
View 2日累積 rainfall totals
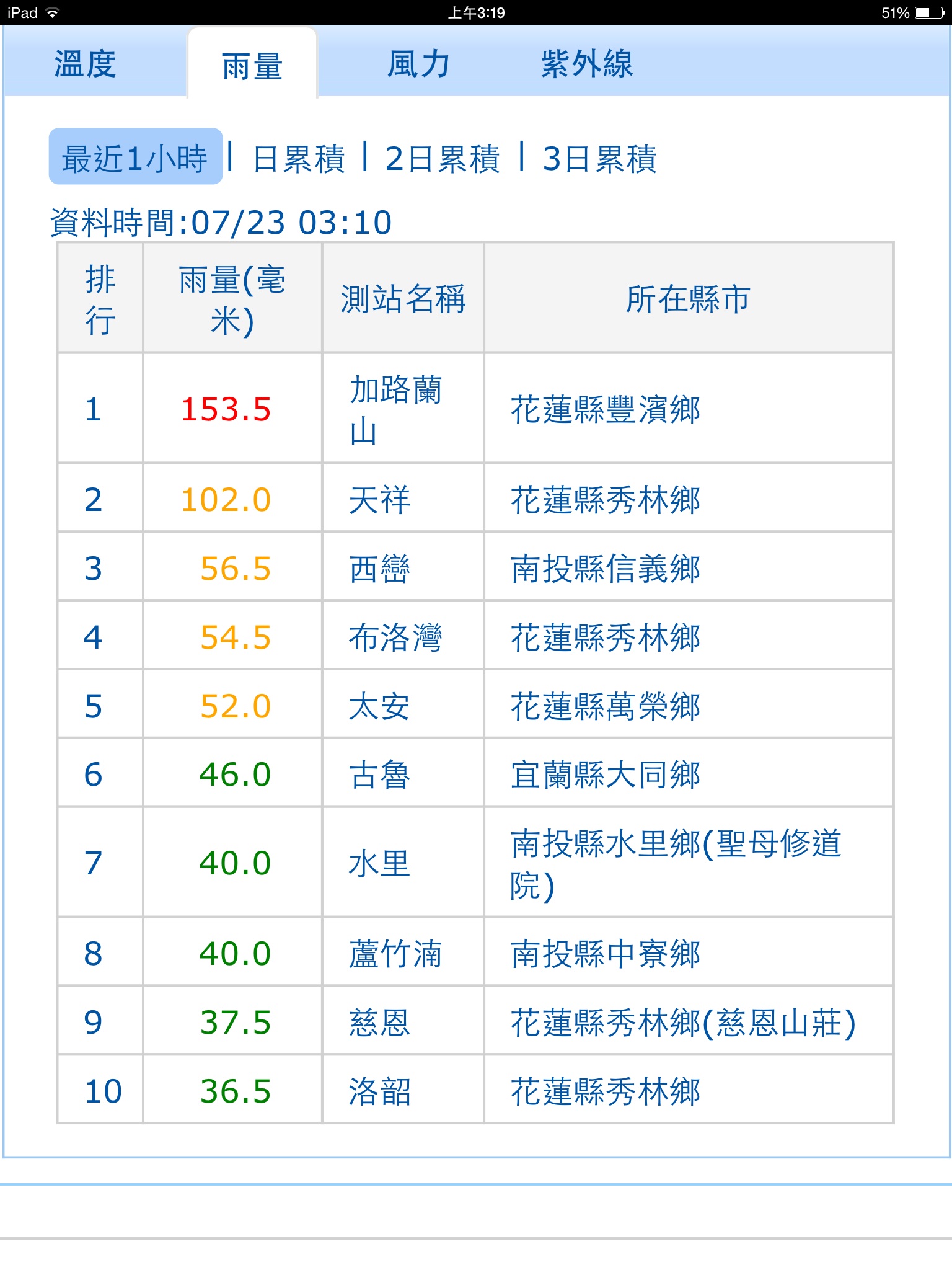tap(442, 159)
